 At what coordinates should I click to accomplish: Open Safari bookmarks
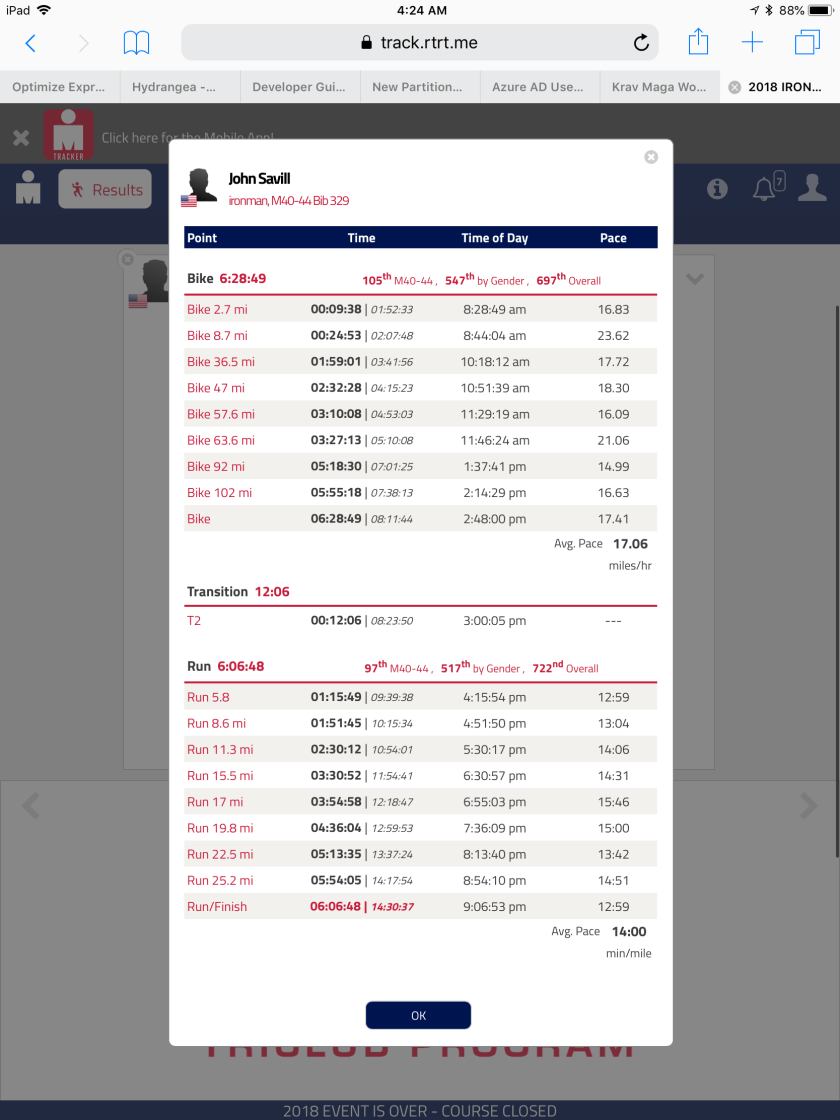click(x=136, y=43)
